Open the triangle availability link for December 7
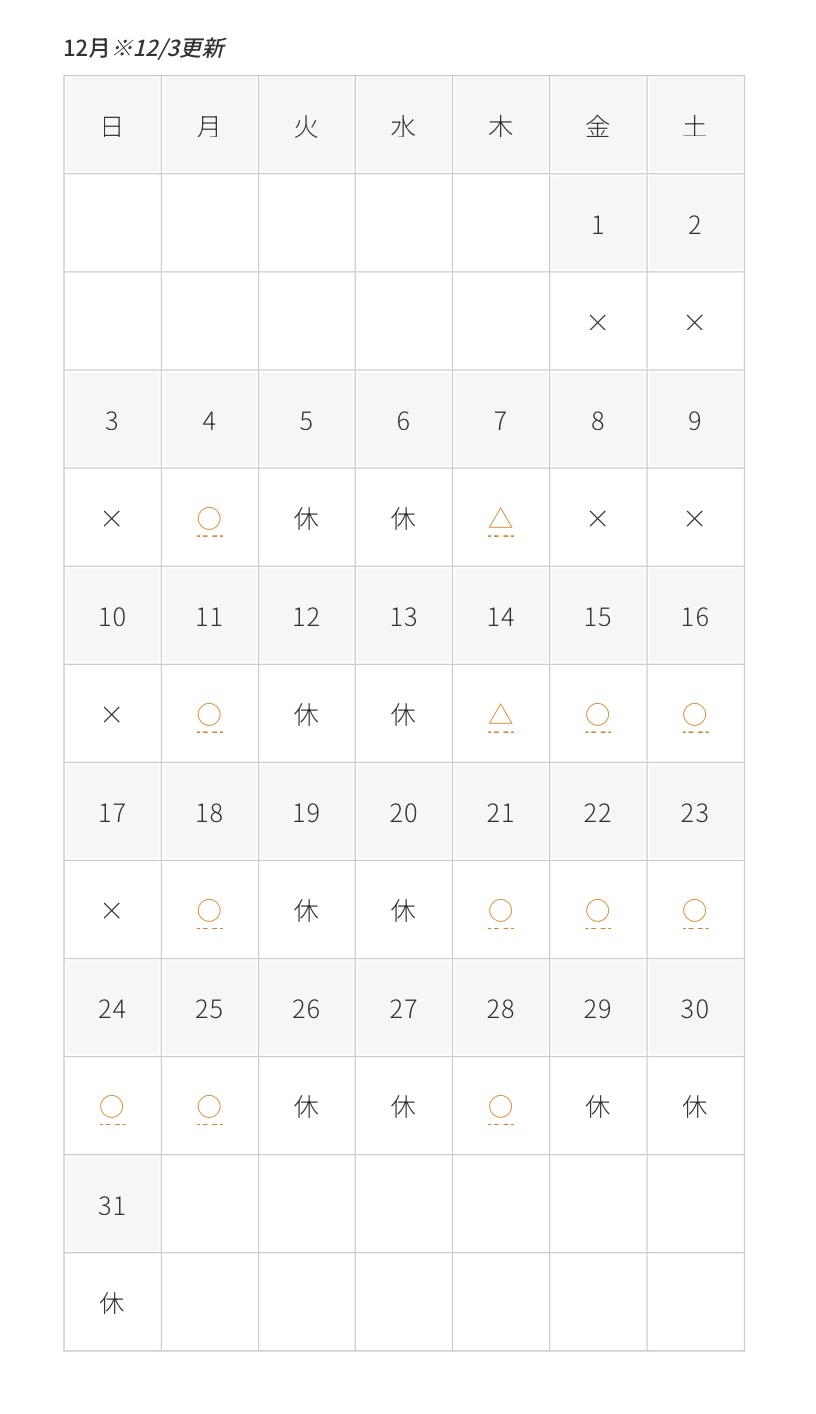Screen dimensions: 816x1414 click(x=501, y=519)
